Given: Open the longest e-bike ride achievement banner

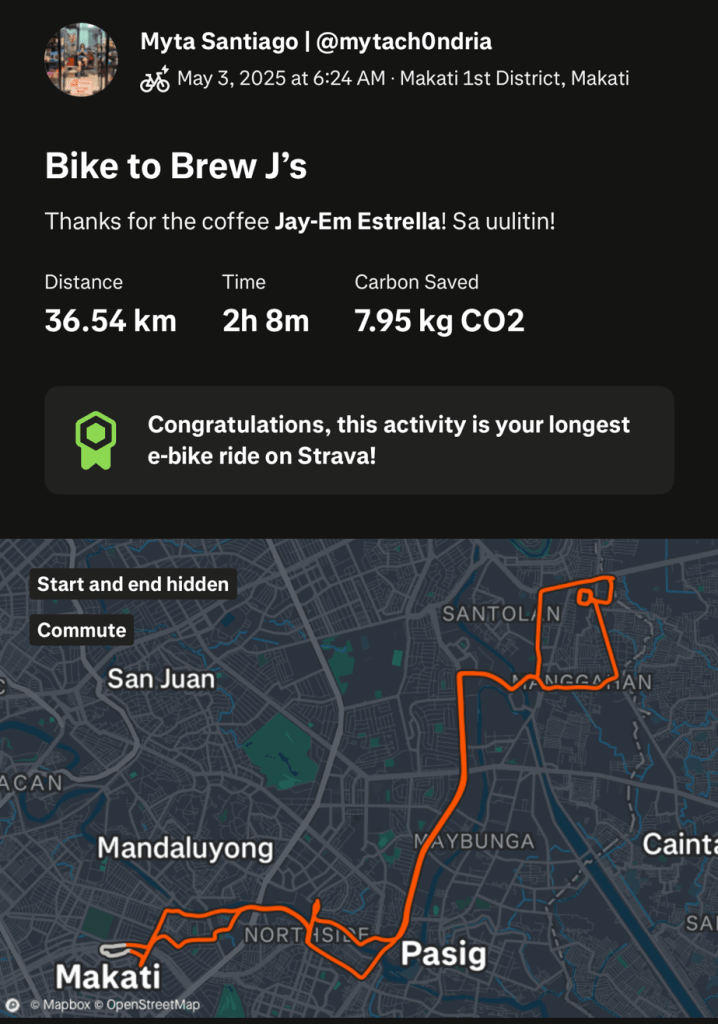Looking at the screenshot, I should [359, 440].
